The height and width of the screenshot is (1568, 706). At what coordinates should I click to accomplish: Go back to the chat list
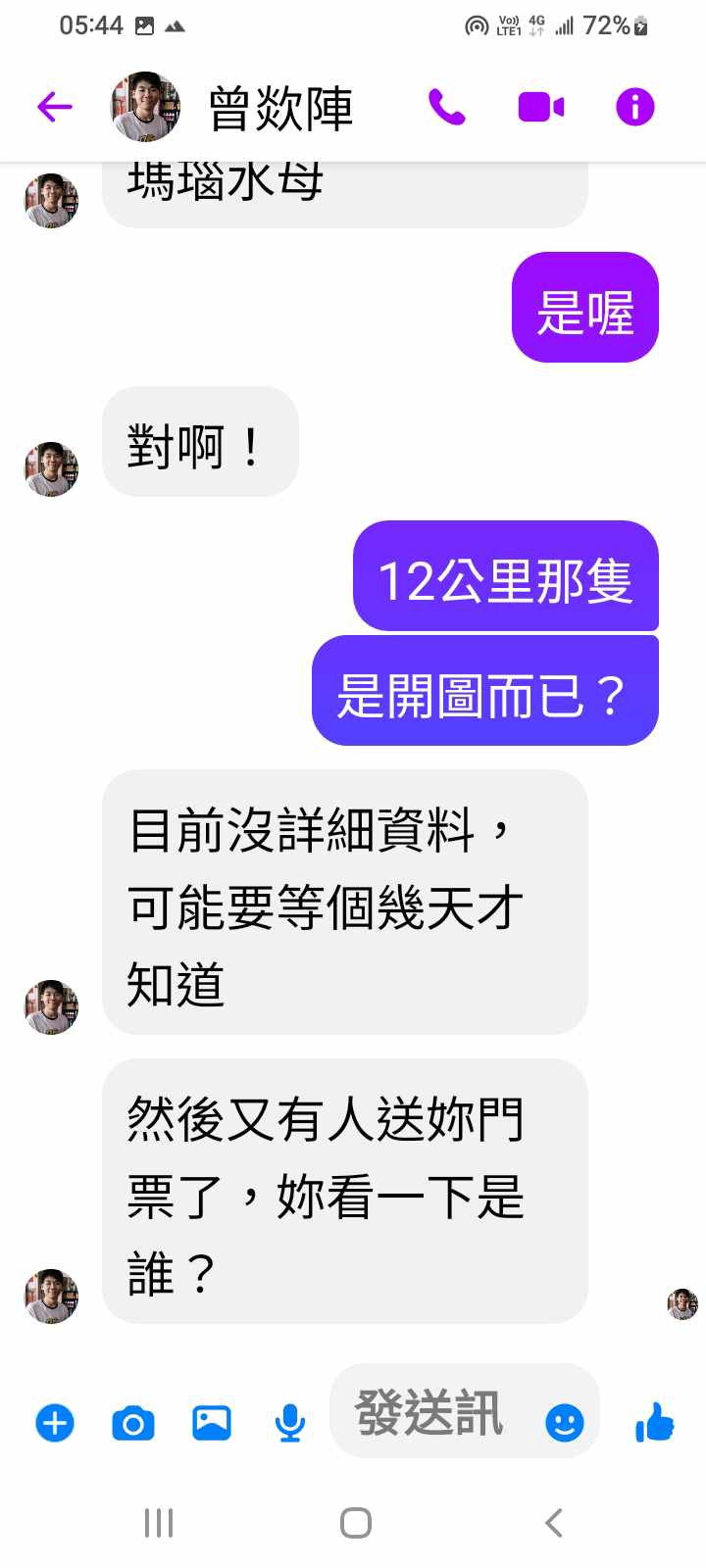tap(55, 106)
